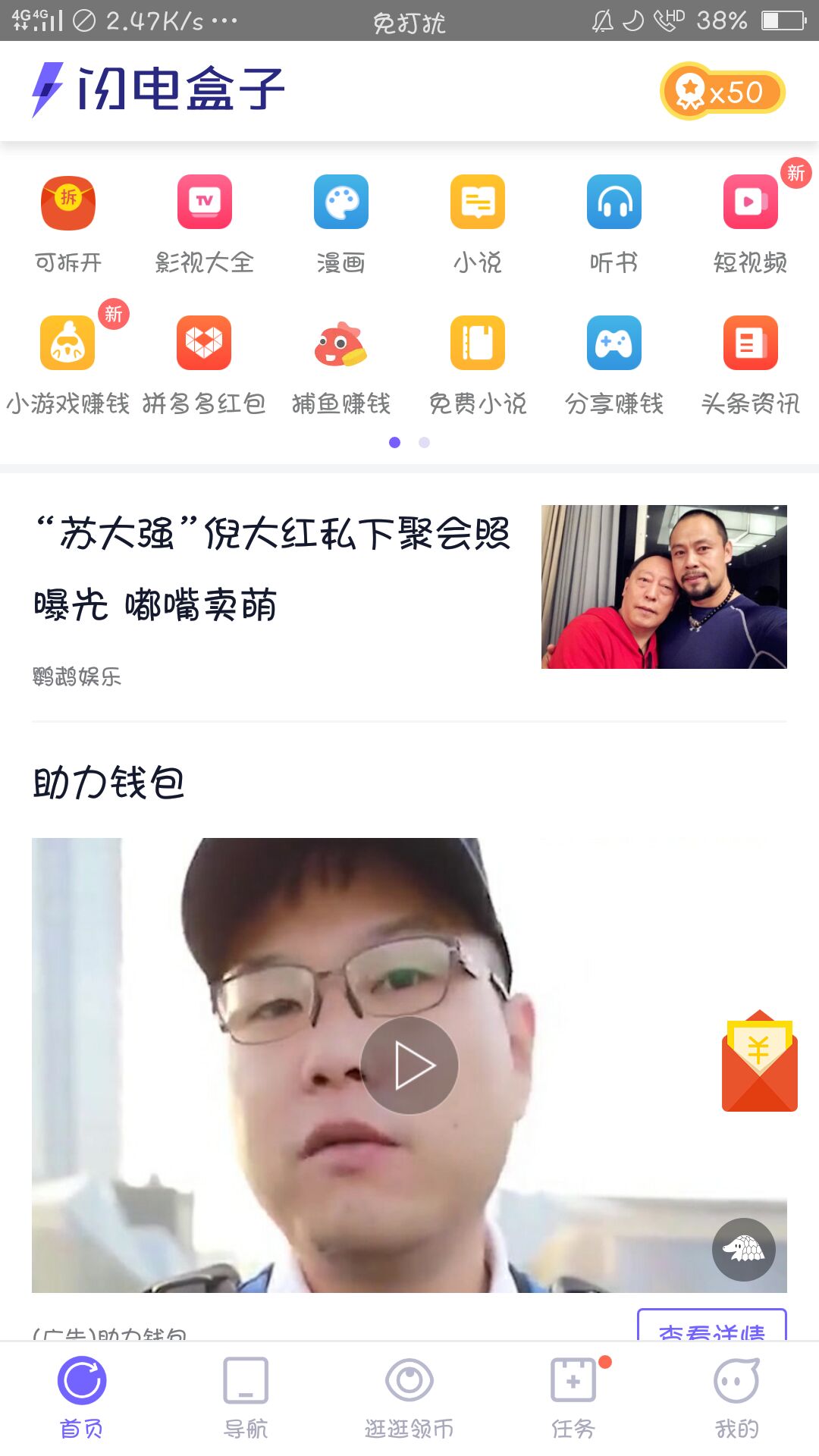This screenshot has width=819, height=1456.
Task: Open the 免费小说 free novel icon
Action: tap(478, 344)
